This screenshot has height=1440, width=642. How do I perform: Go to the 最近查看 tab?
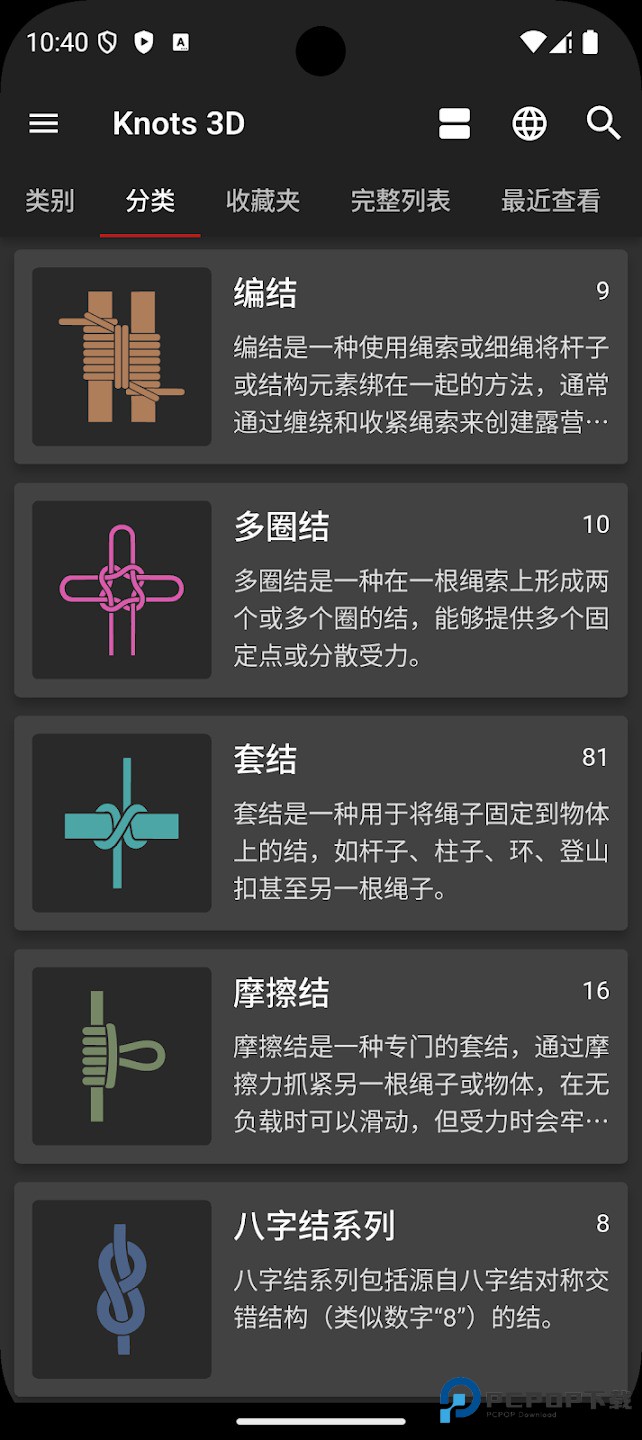550,201
